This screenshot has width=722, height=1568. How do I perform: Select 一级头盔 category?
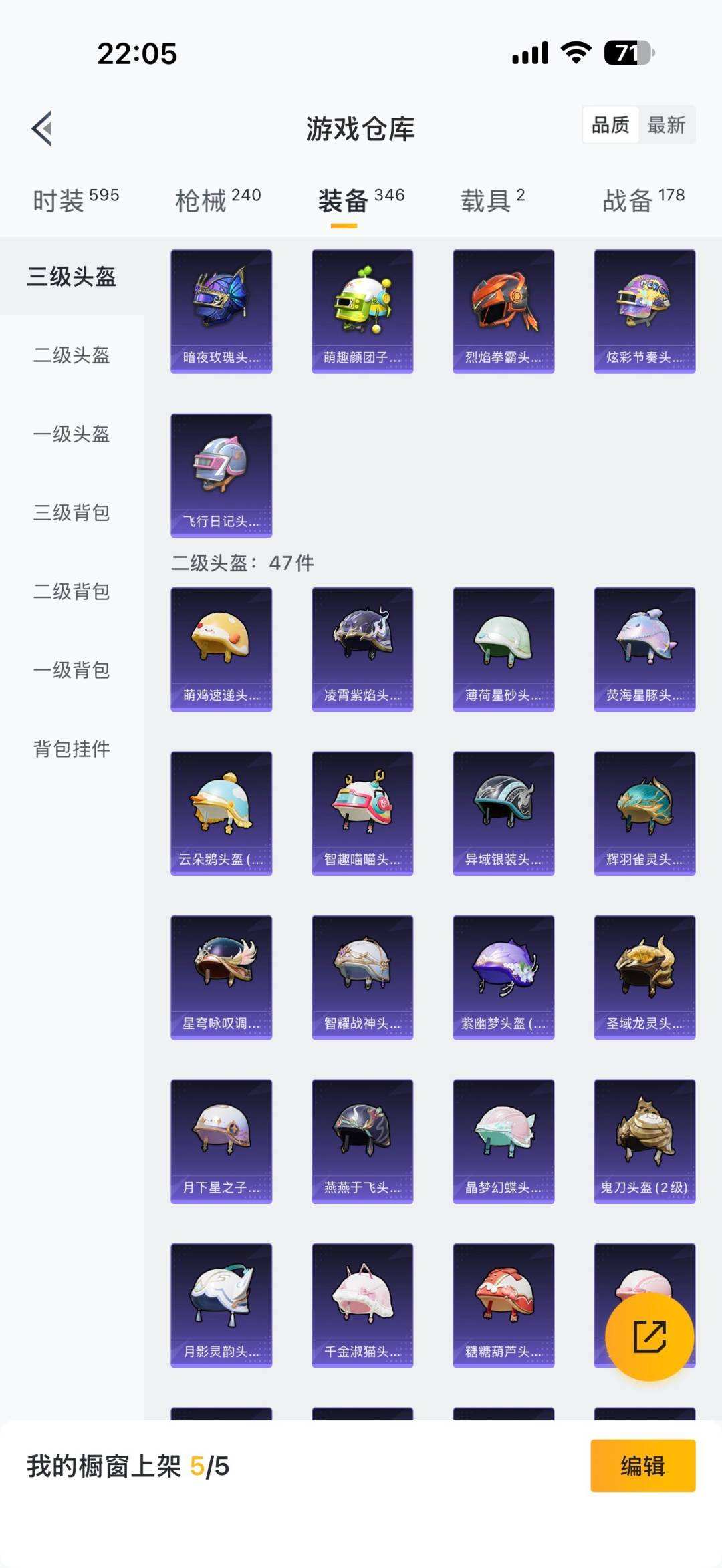72,434
